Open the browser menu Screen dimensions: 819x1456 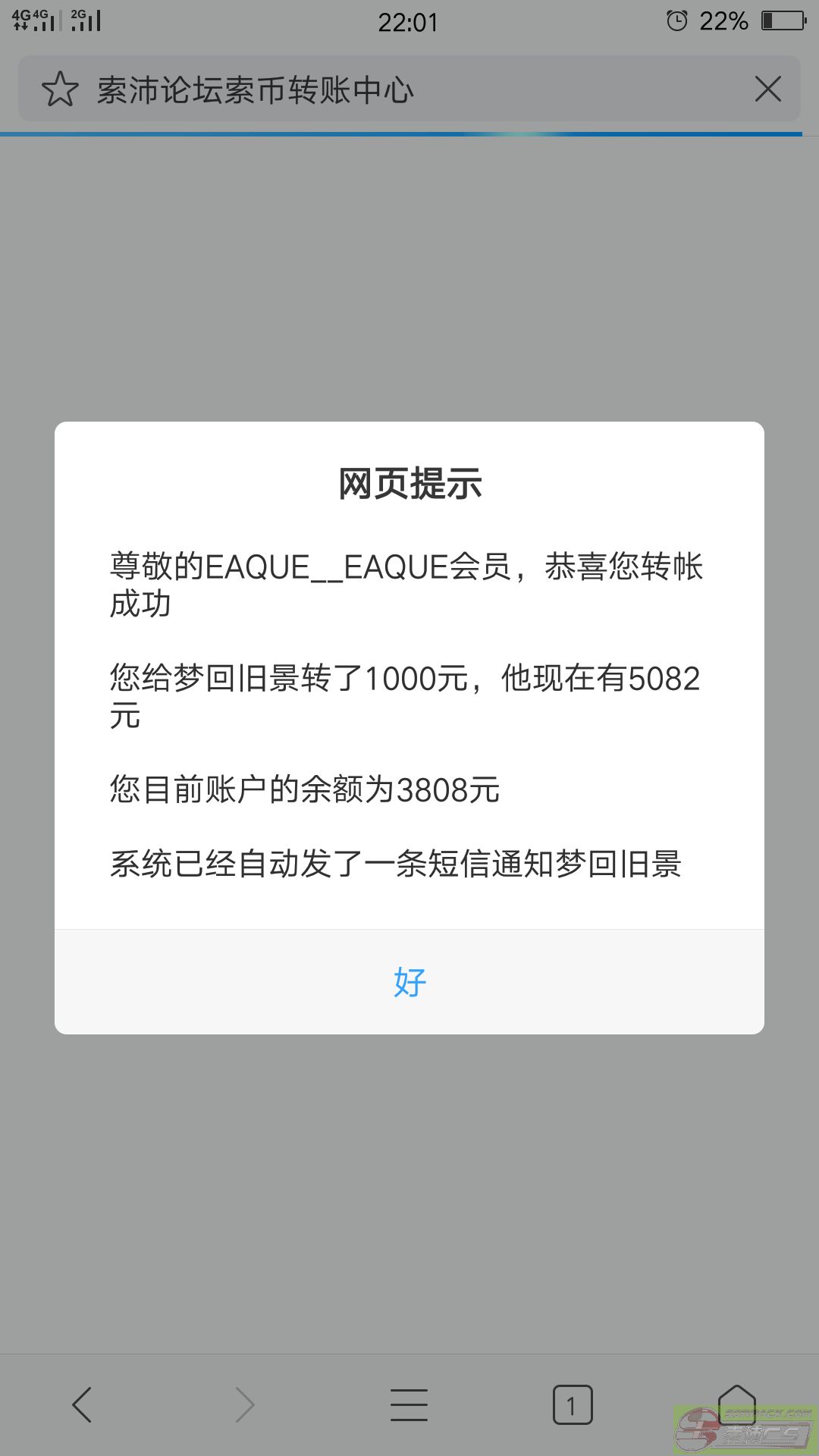(409, 1404)
